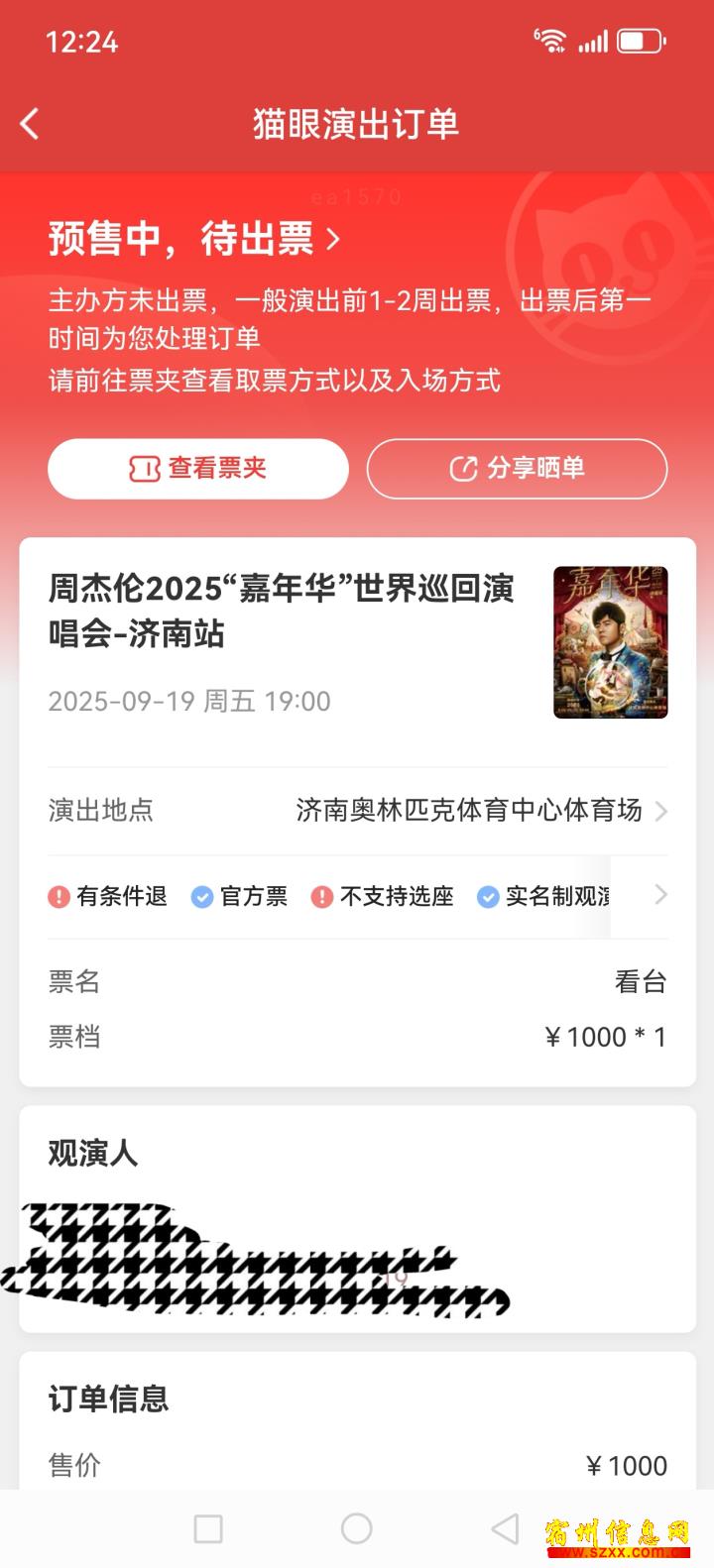Open the 演出地点 venue row
This screenshot has height=1568, width=714.
[x=357, y=811]
